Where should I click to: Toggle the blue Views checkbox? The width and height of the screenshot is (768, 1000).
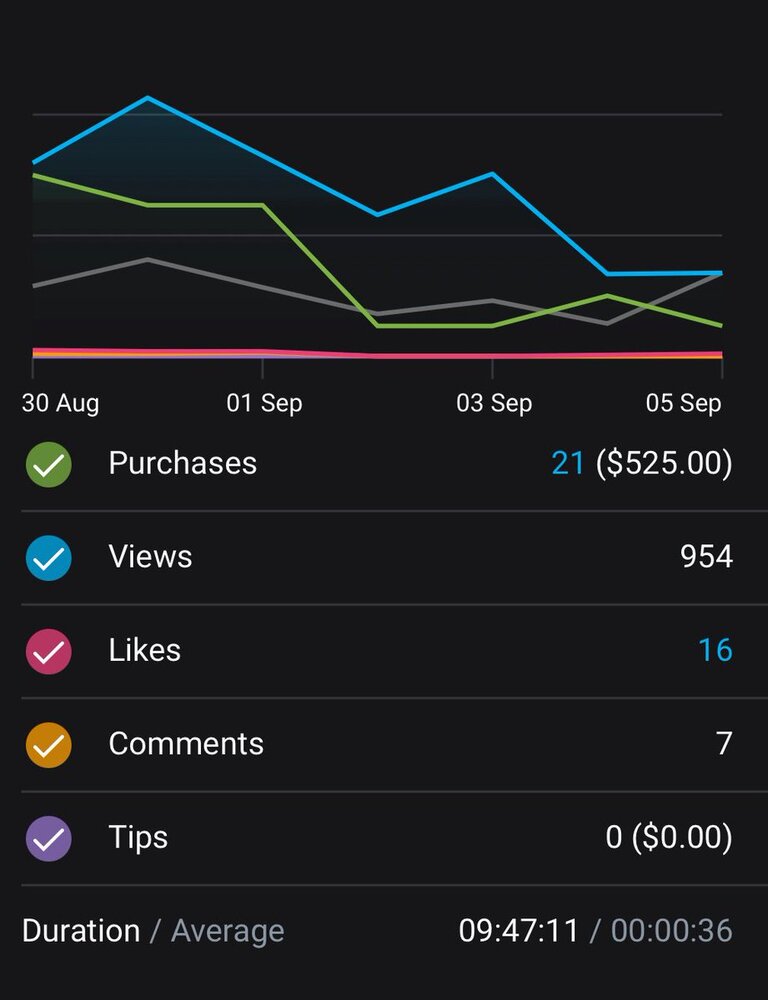coord(48,558)
